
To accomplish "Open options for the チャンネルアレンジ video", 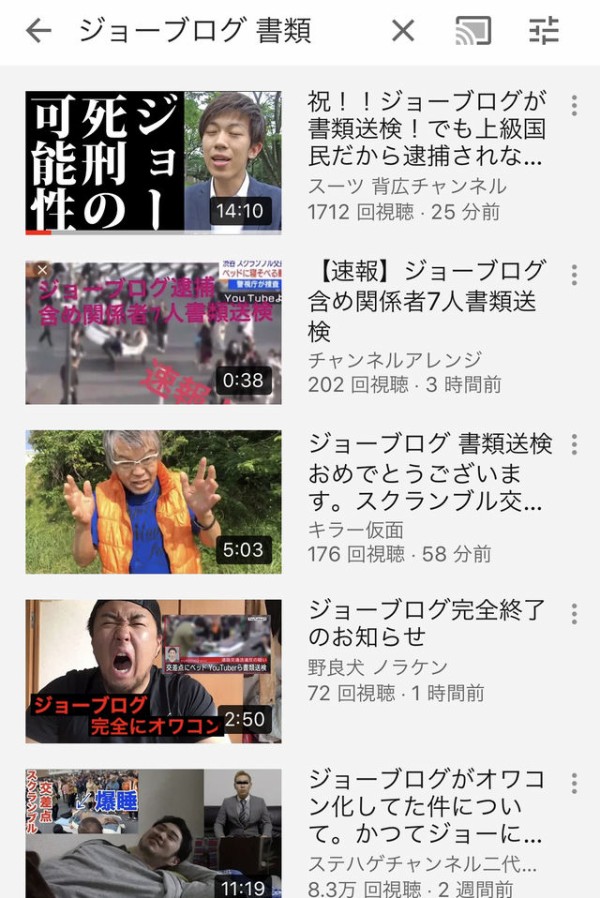I will [574, 275].
